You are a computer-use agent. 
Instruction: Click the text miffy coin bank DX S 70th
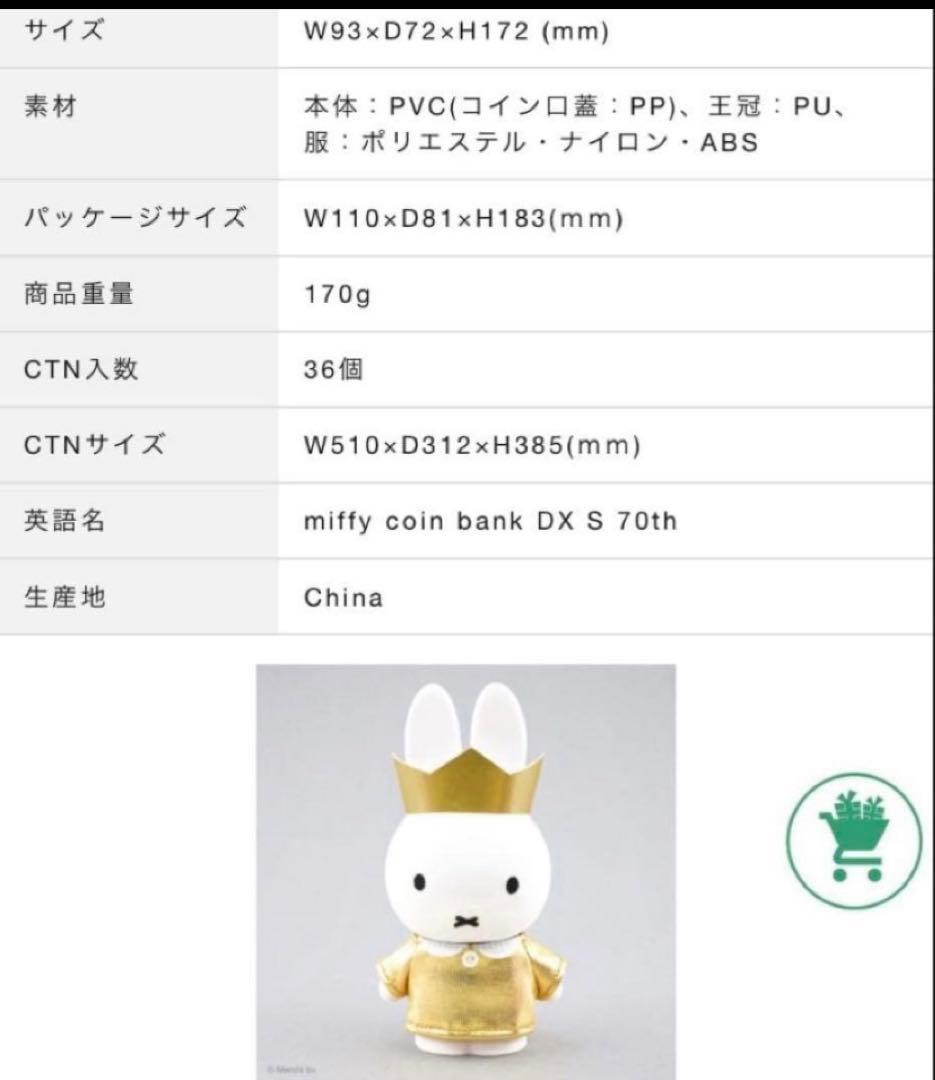(x=490, y=521)
